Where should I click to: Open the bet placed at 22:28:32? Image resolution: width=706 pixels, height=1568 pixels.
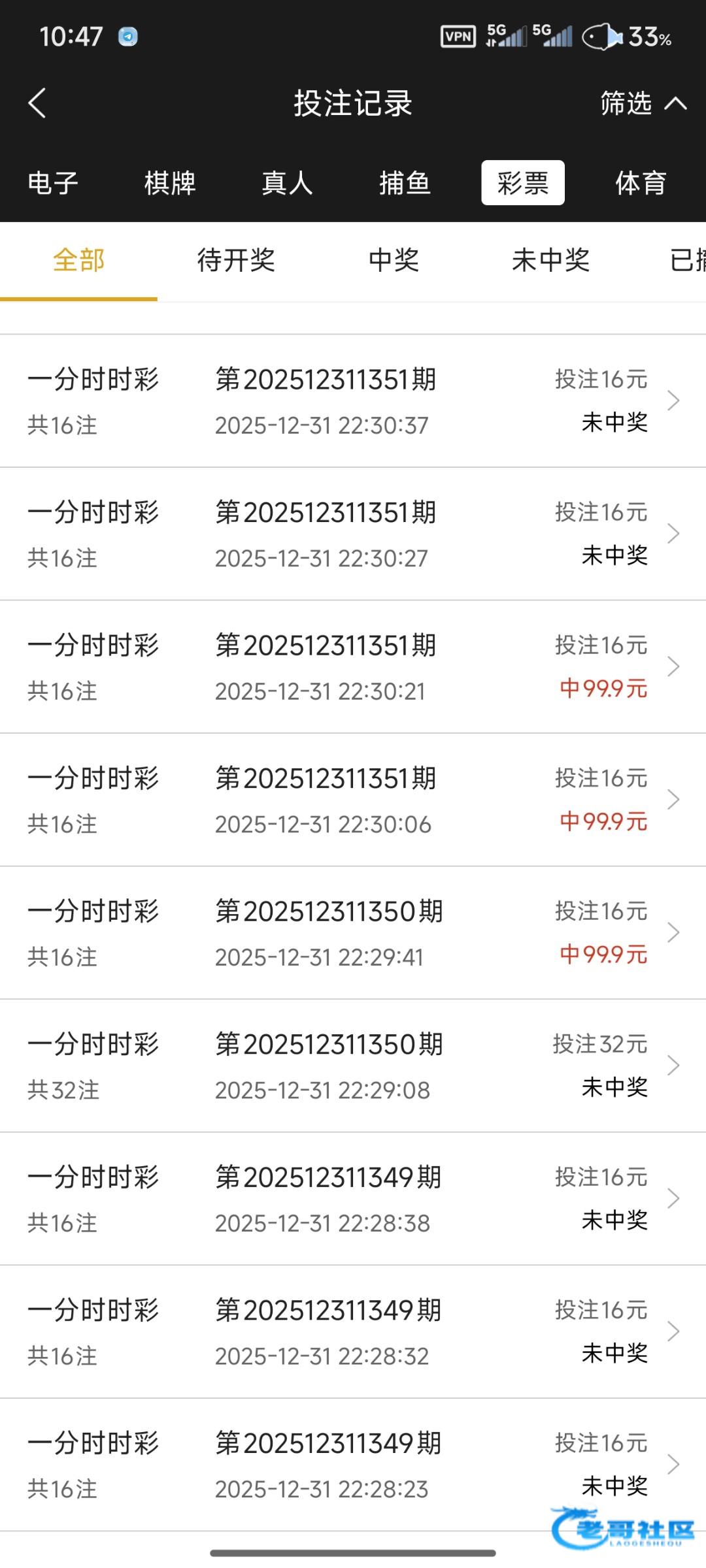[353, 1331]
